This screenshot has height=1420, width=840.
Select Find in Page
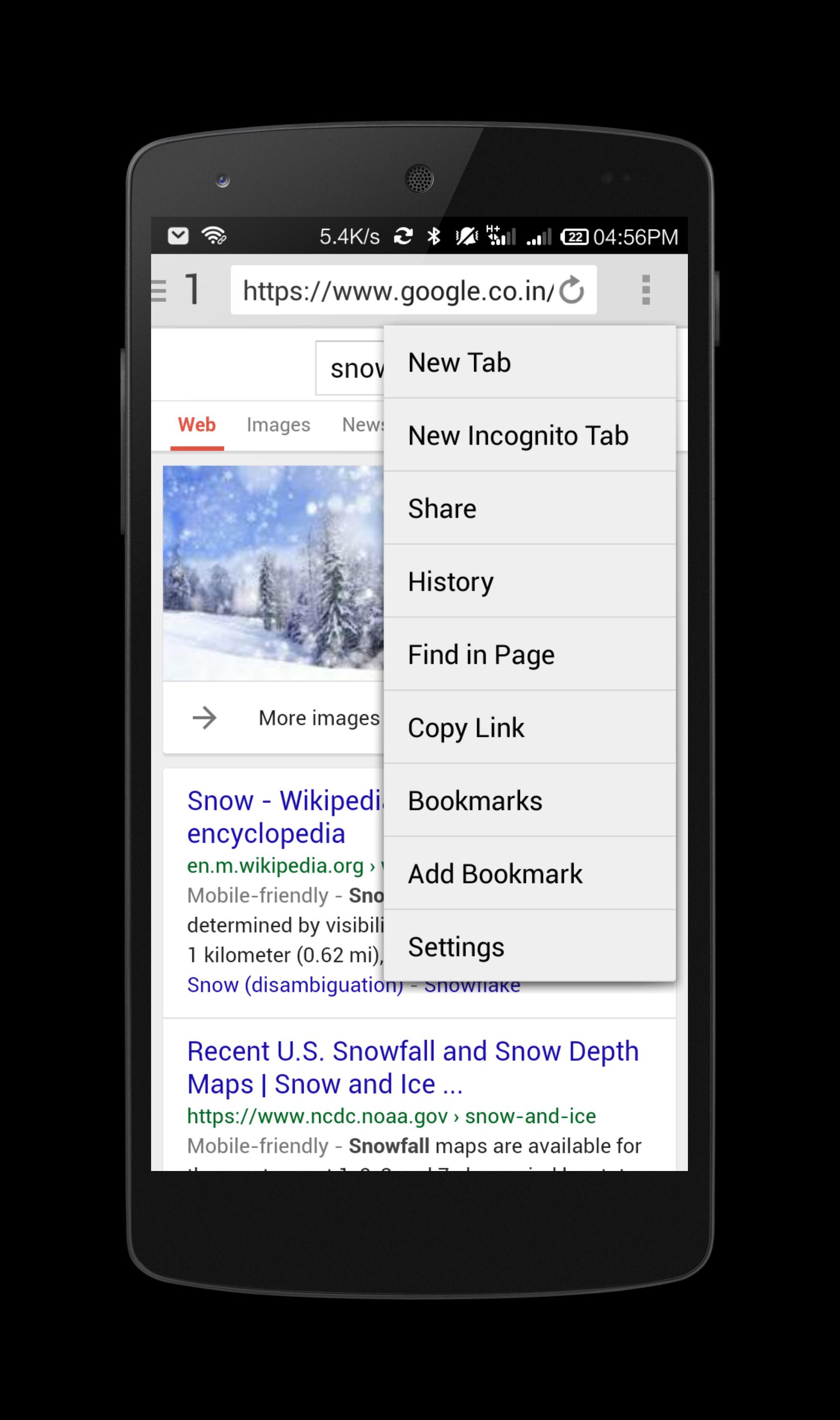(x=529, y=654)
